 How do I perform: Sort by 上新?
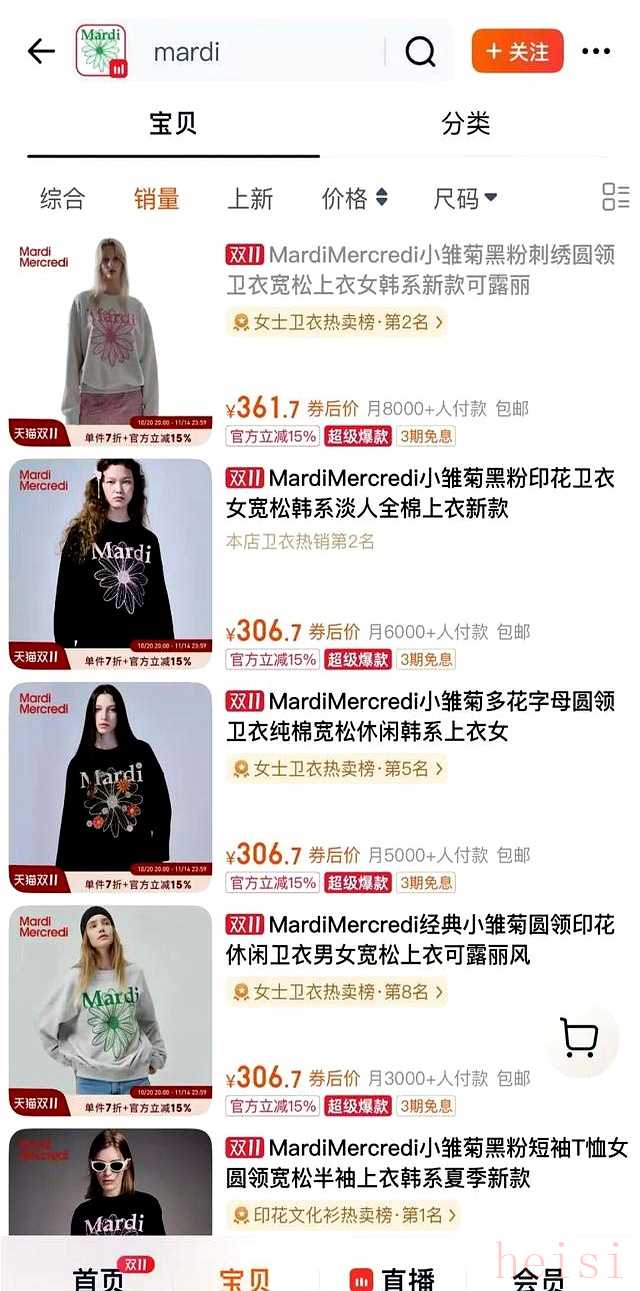[x=250, y=198]
